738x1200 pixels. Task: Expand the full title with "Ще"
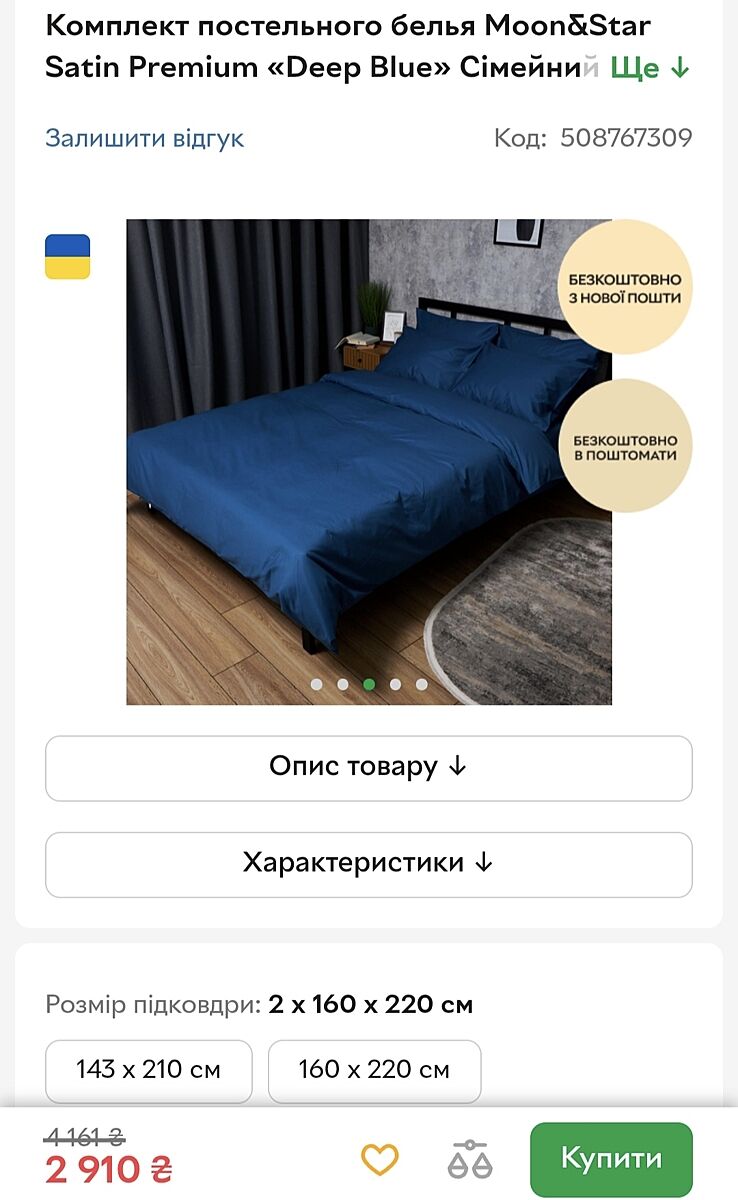point(650,68)
